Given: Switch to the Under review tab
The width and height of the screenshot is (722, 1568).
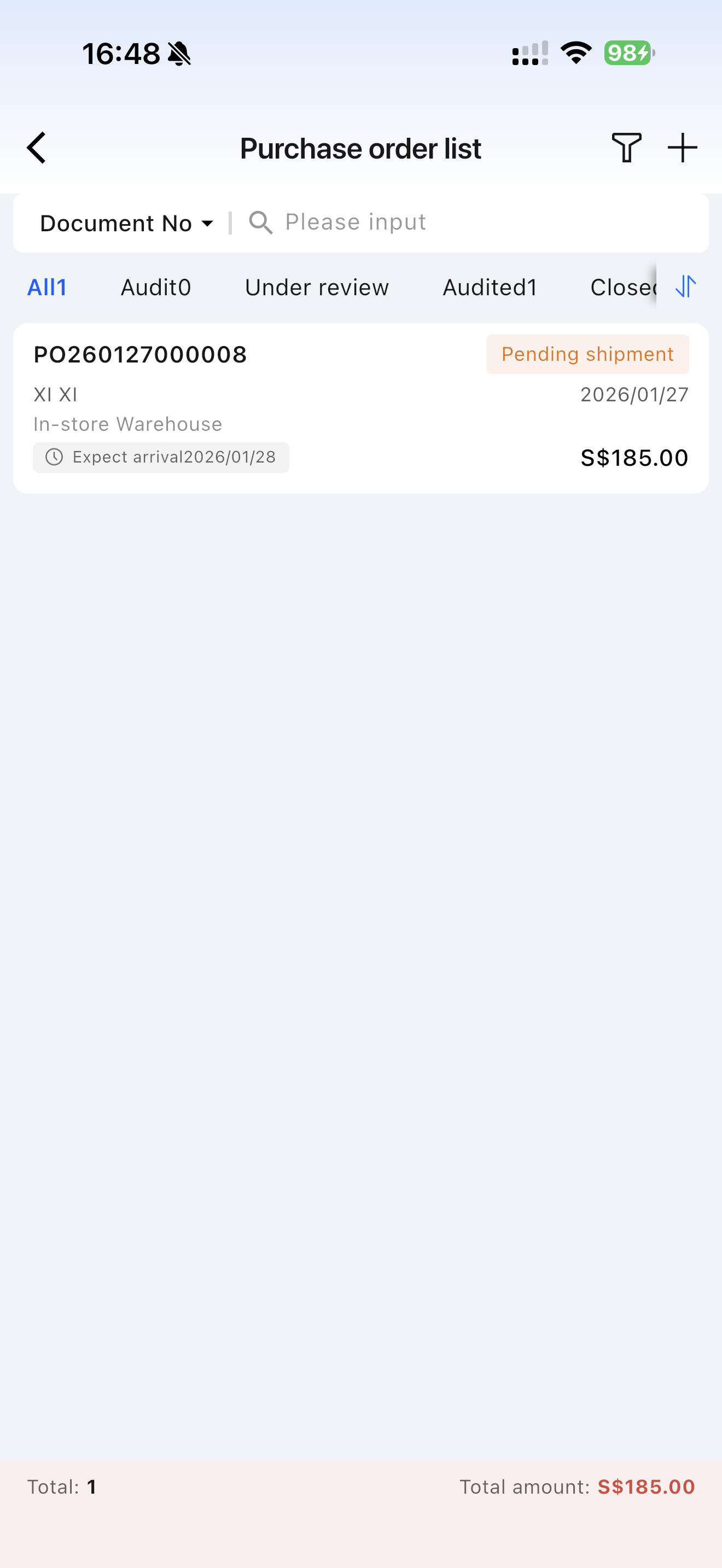Looking at the screenshot, I should coord(317,288).
